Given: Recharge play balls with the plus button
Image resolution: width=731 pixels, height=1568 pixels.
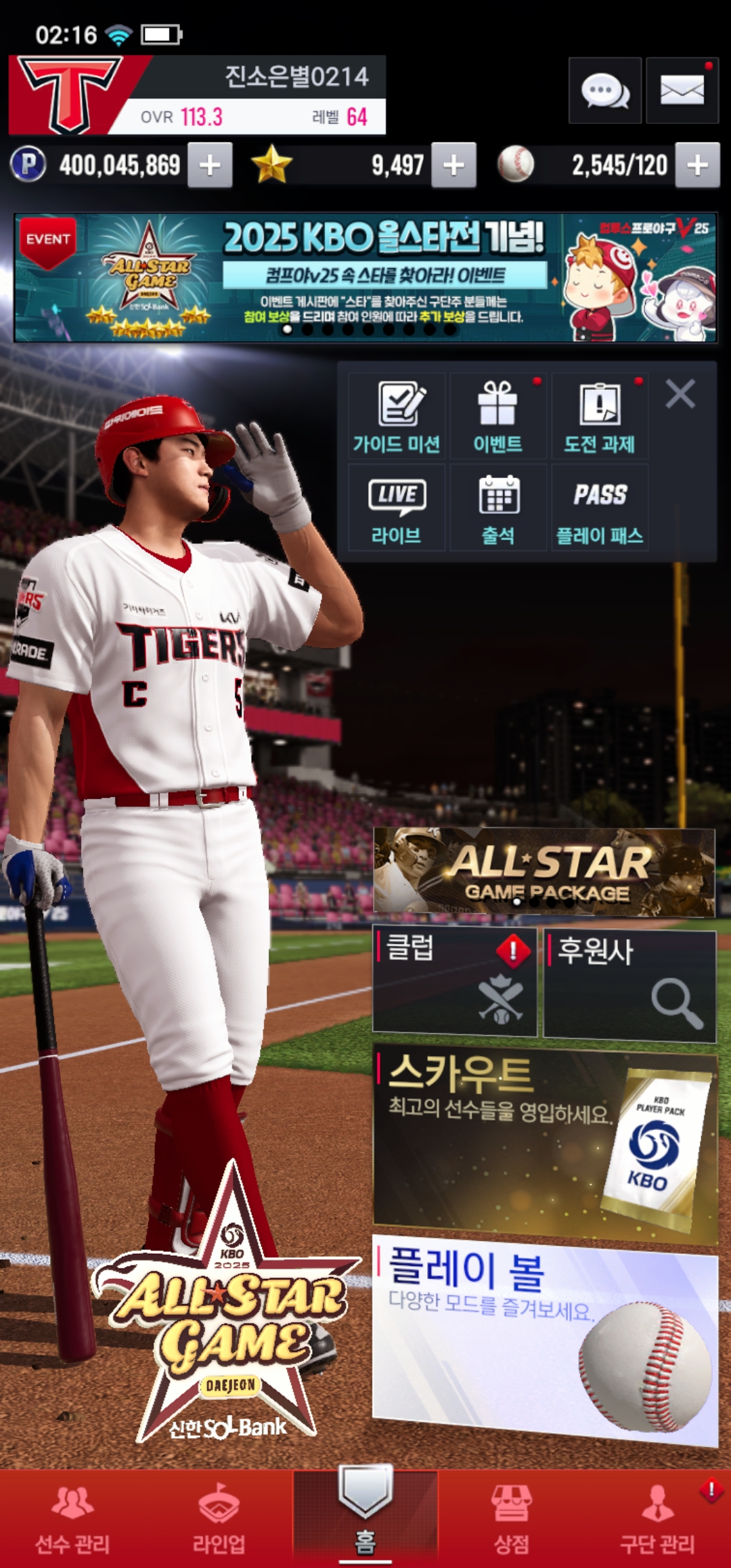Looking at the screenshot, I should click(x=697, y=165).
